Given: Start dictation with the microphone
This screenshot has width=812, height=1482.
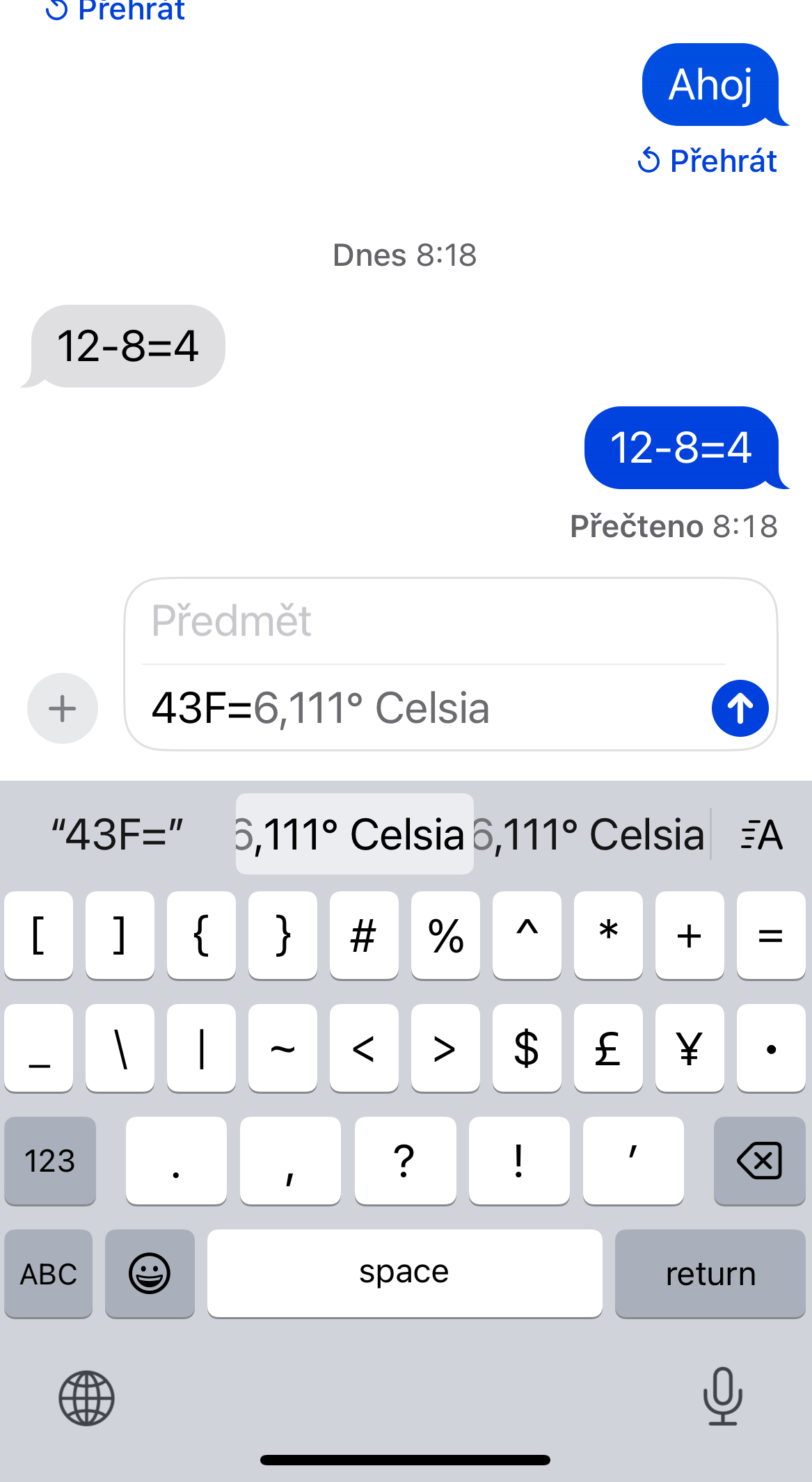Looking at the screenshot, I should click(x=722, y=1396).
